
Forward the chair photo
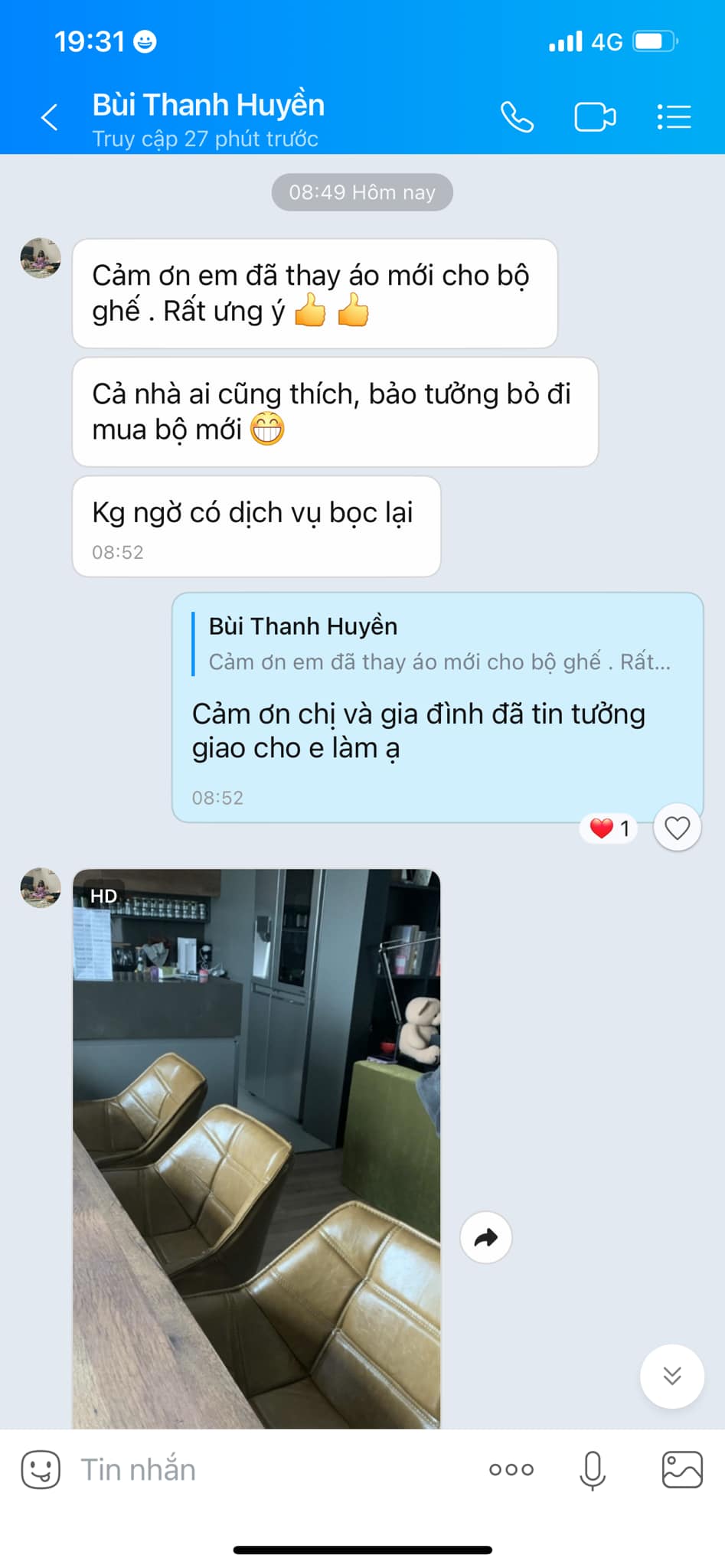pyautogui.click(x=485, y=1237)
